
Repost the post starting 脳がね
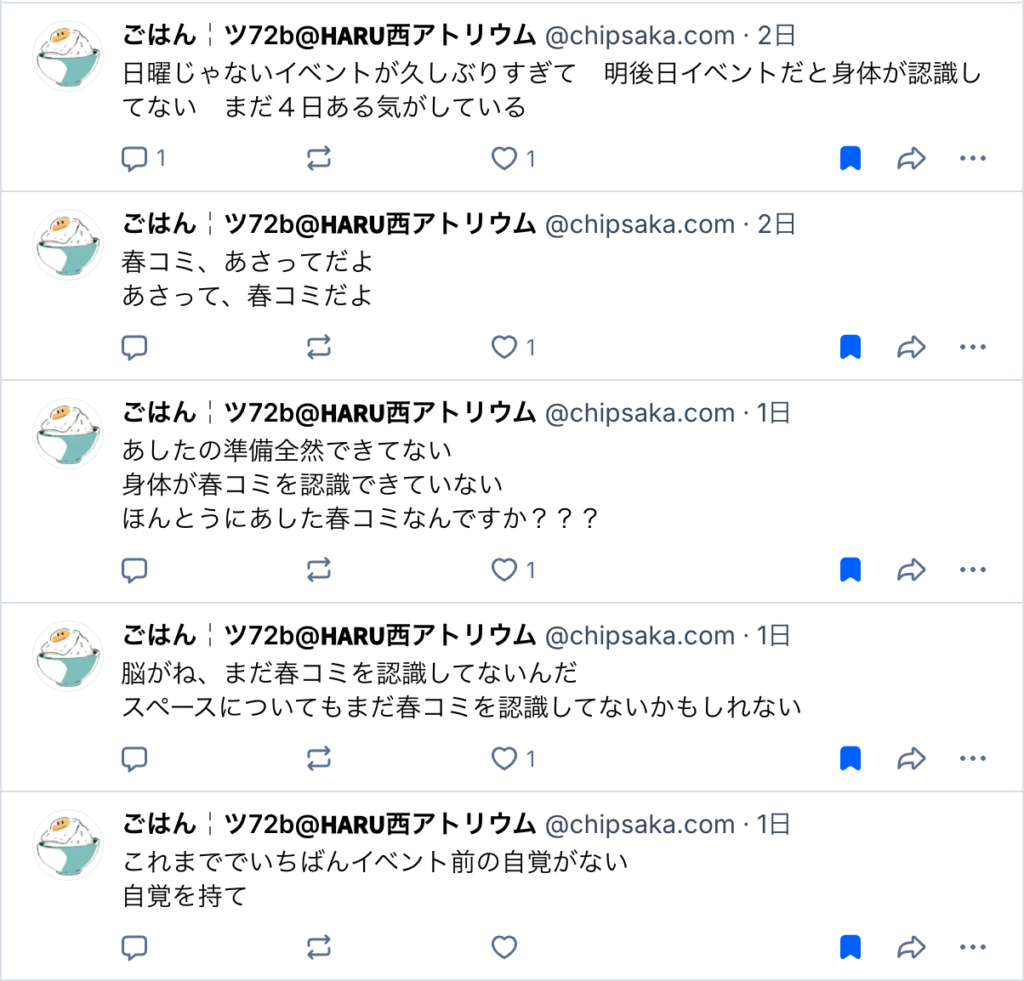pyautogui.click(x=319, y=759)
